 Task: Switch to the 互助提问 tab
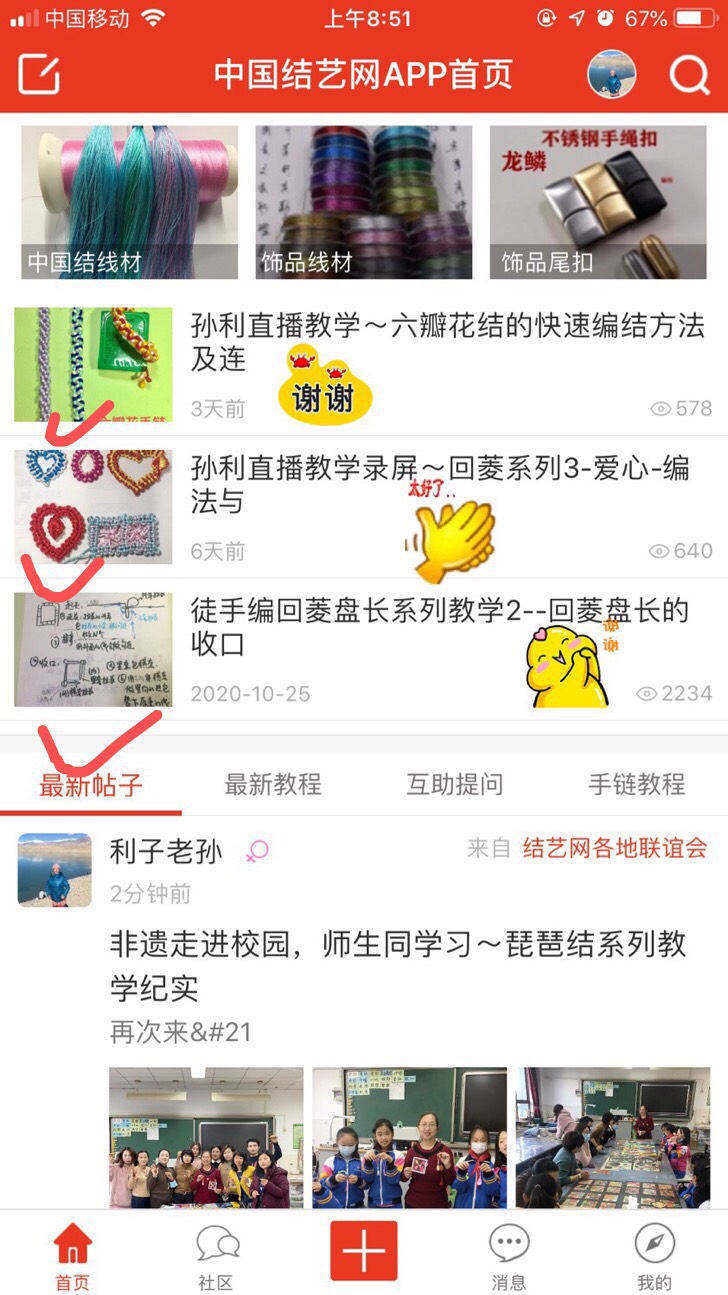click(x=455, y=784)
